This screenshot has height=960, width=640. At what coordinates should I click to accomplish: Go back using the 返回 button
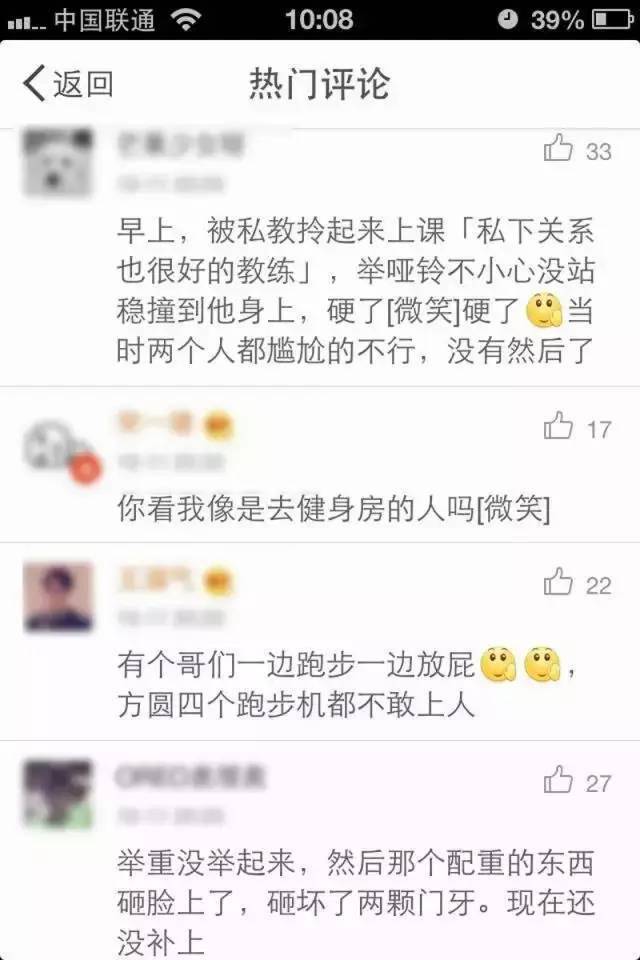tap(68, 84)
